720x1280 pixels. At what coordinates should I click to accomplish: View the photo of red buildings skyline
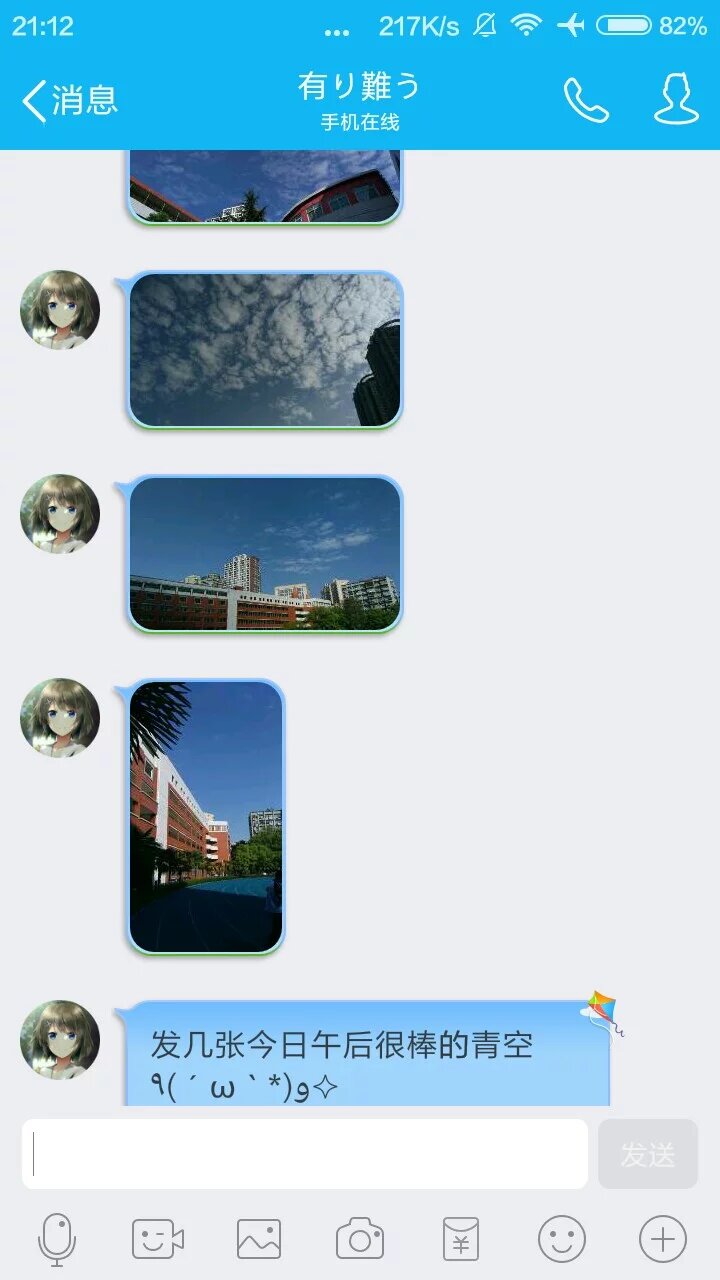pyautogui.click(x=265, y=554)
